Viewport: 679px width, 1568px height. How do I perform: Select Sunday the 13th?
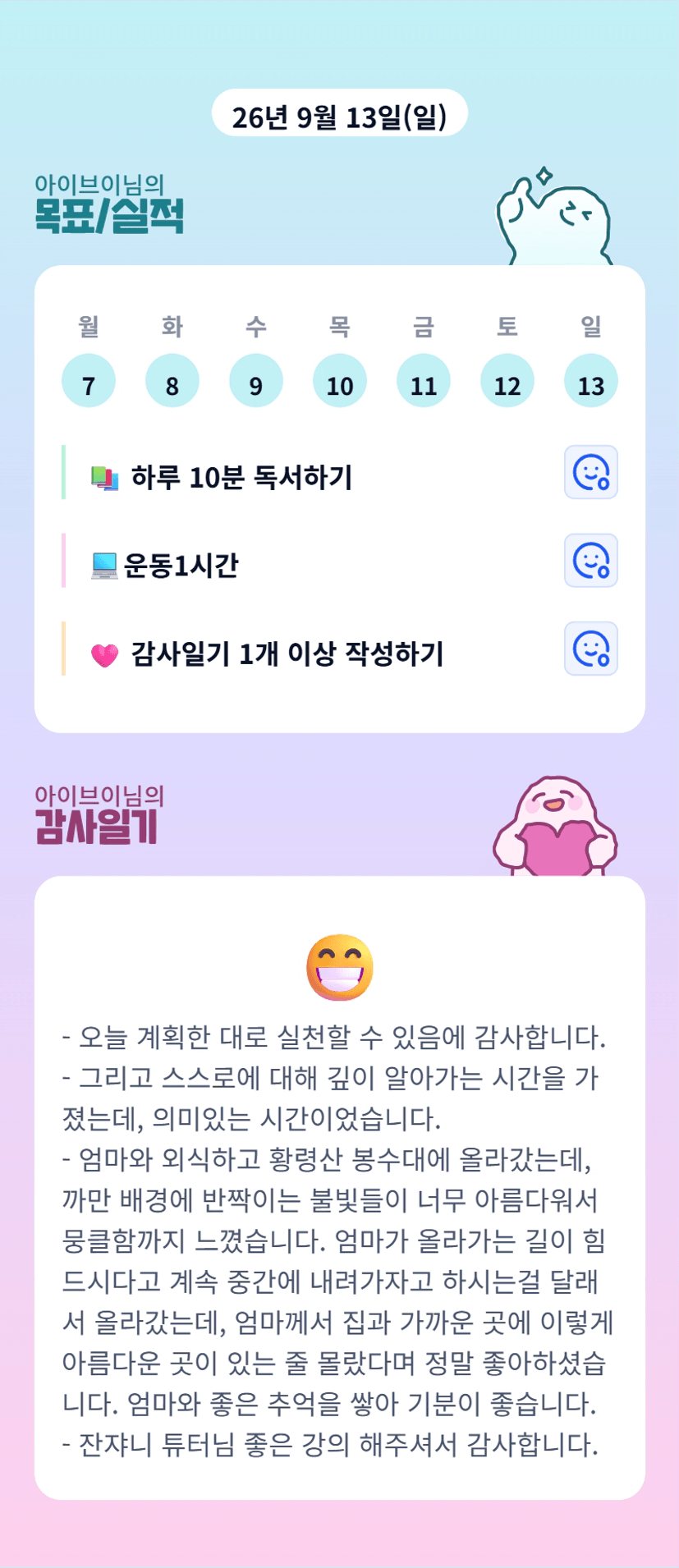(591, 381)
